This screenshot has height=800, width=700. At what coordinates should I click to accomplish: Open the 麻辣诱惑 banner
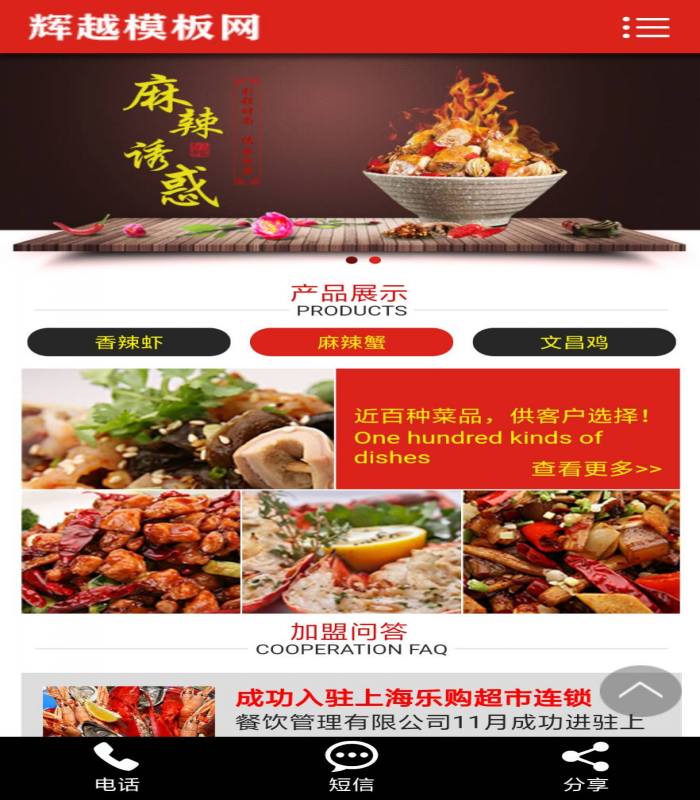tap(350, 150)
